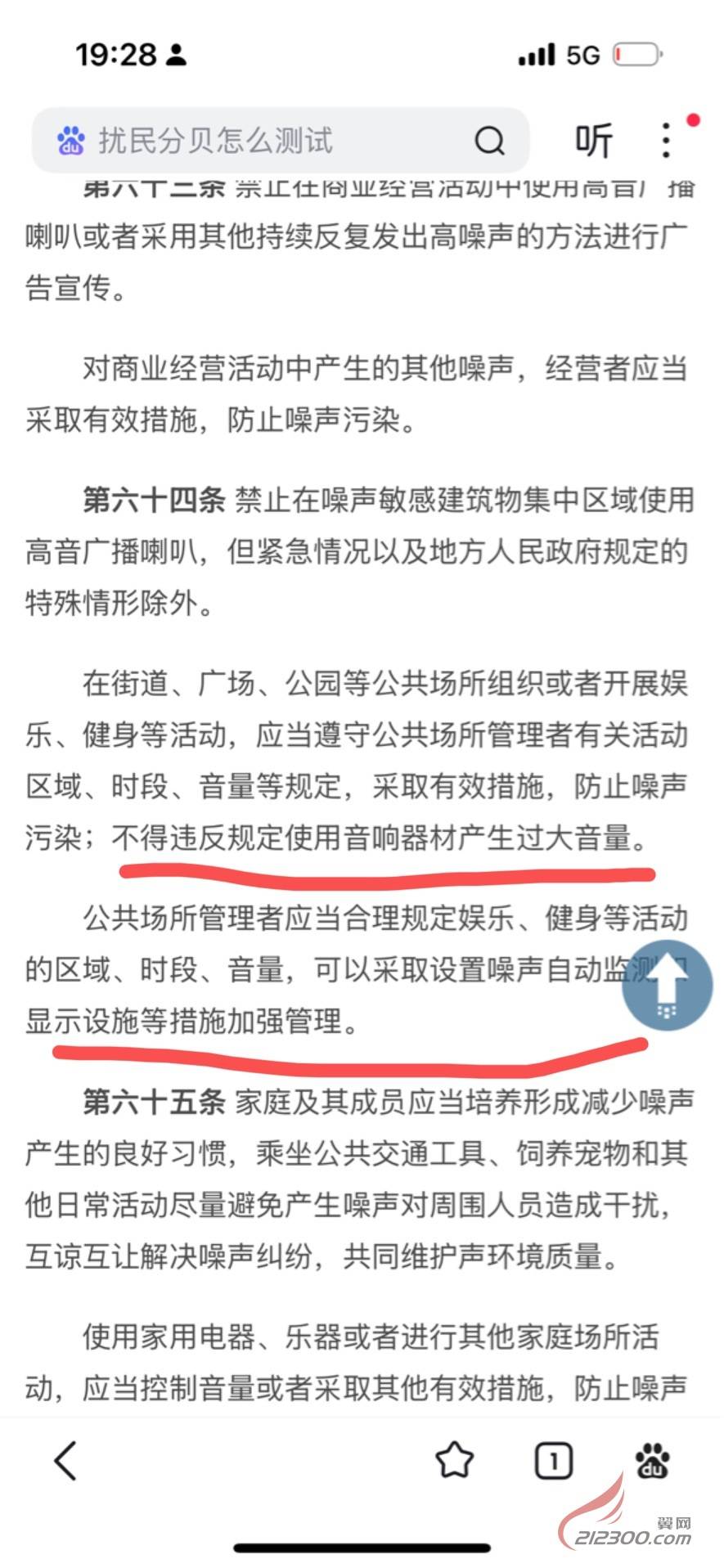Viewport: 724px width, 1568px height.
Task: Go back with the bottom arrow
Action: (65, 1460)
